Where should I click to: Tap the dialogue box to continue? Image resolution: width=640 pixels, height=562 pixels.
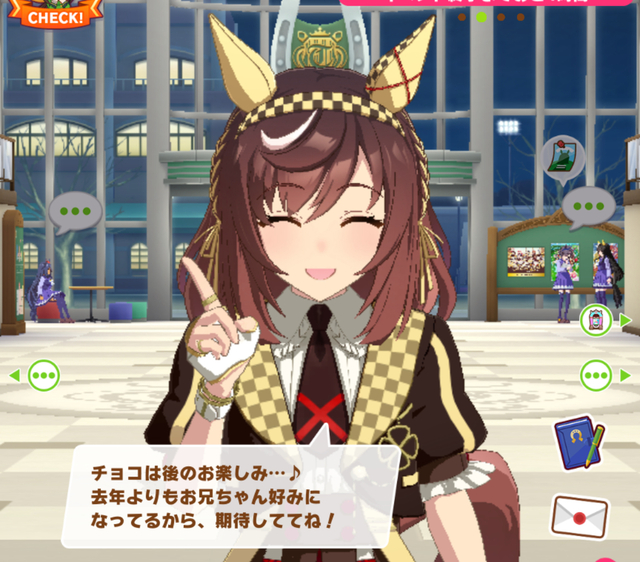tap(231, 496)
